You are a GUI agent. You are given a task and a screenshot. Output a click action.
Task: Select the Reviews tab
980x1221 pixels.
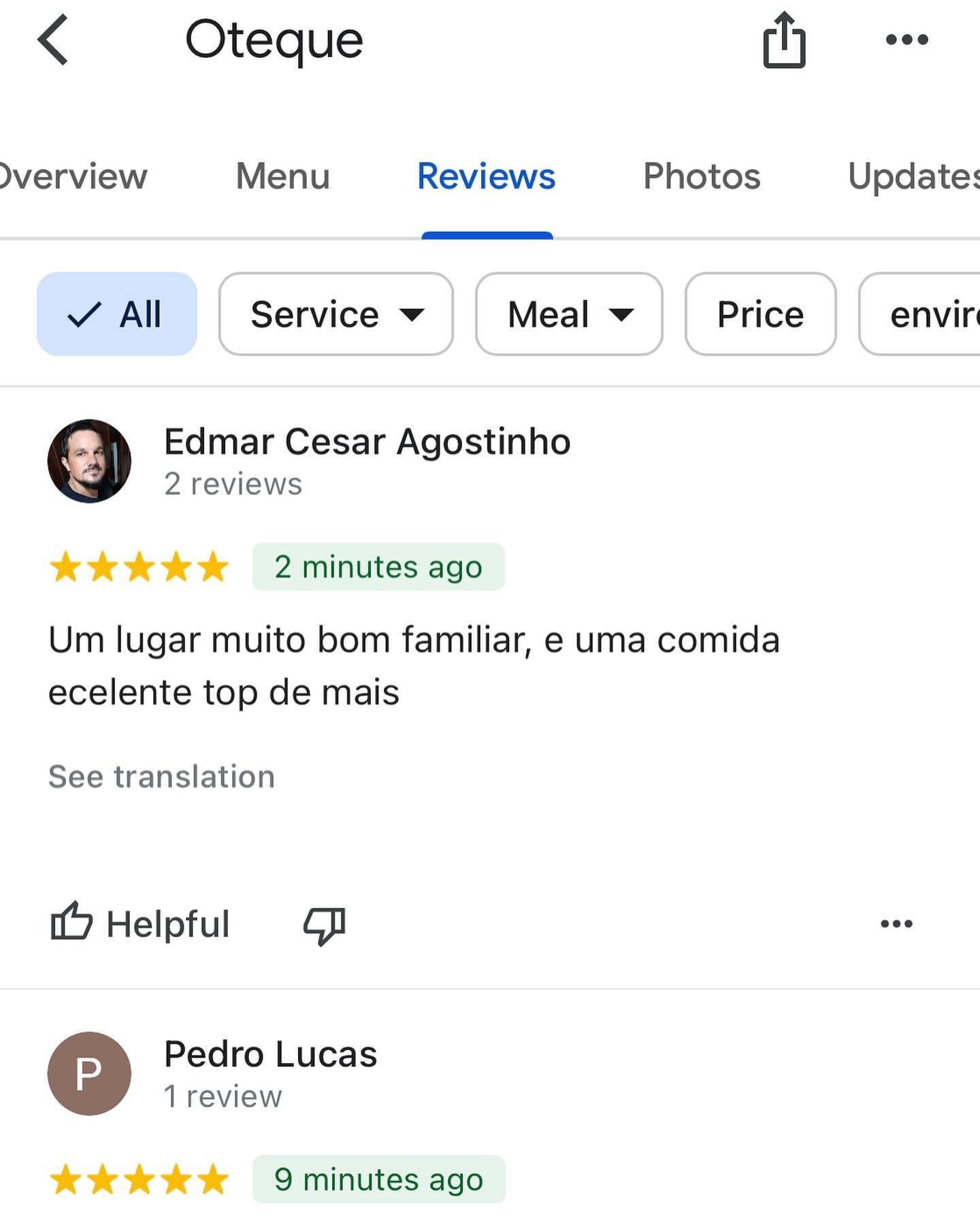[x=486, y=177]
